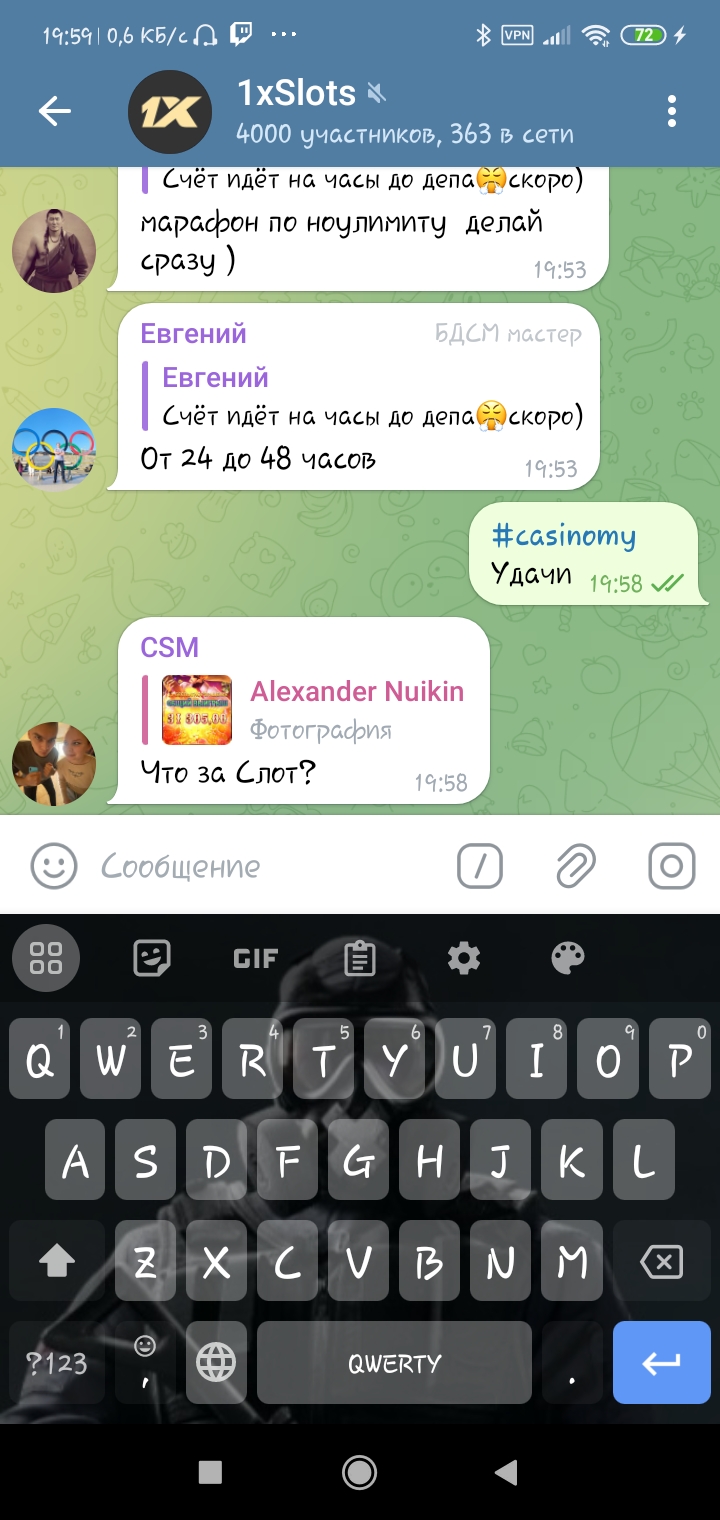
Task: Open keyboard settings gear
Action: click(464, 959)
